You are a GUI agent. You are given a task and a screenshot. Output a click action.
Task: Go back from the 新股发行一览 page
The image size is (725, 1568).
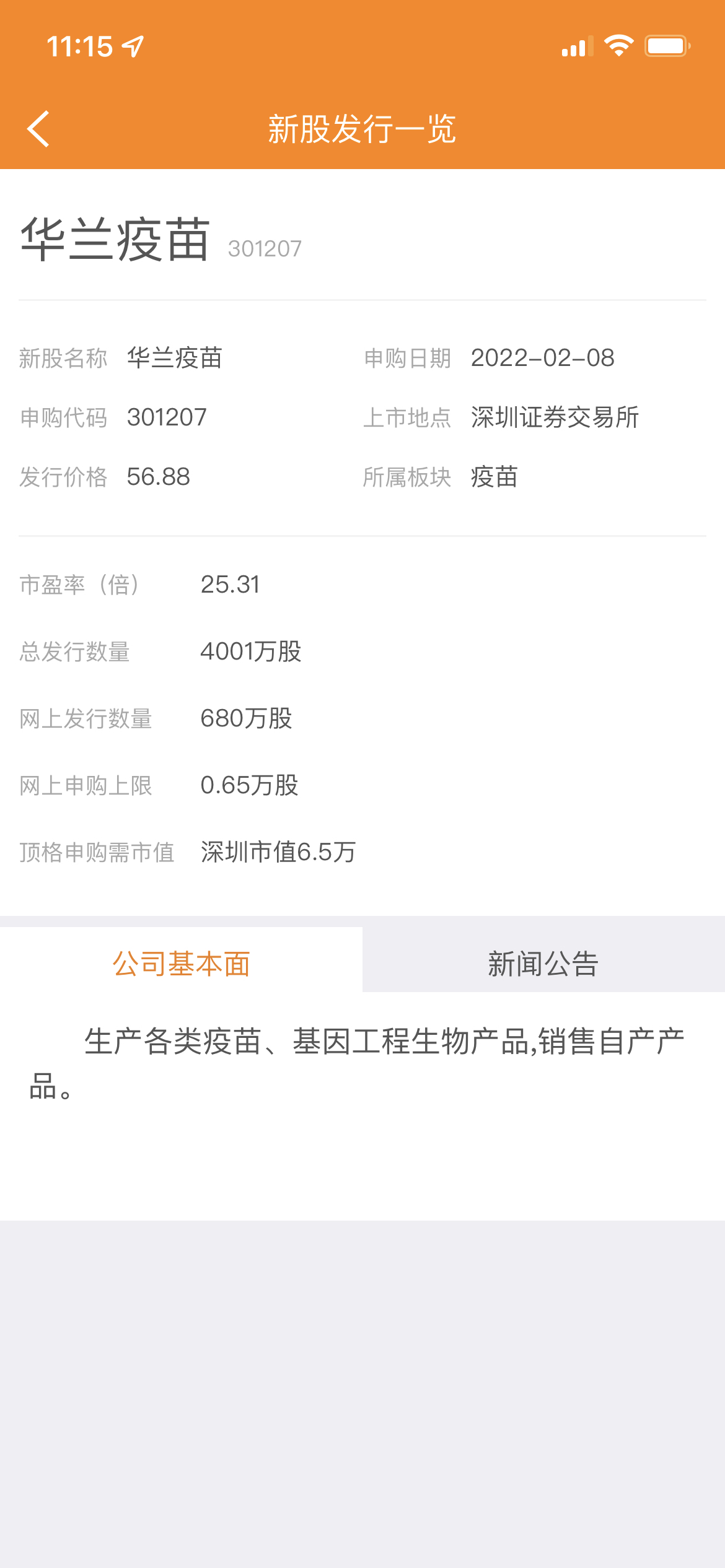click(x=38, y=129)
